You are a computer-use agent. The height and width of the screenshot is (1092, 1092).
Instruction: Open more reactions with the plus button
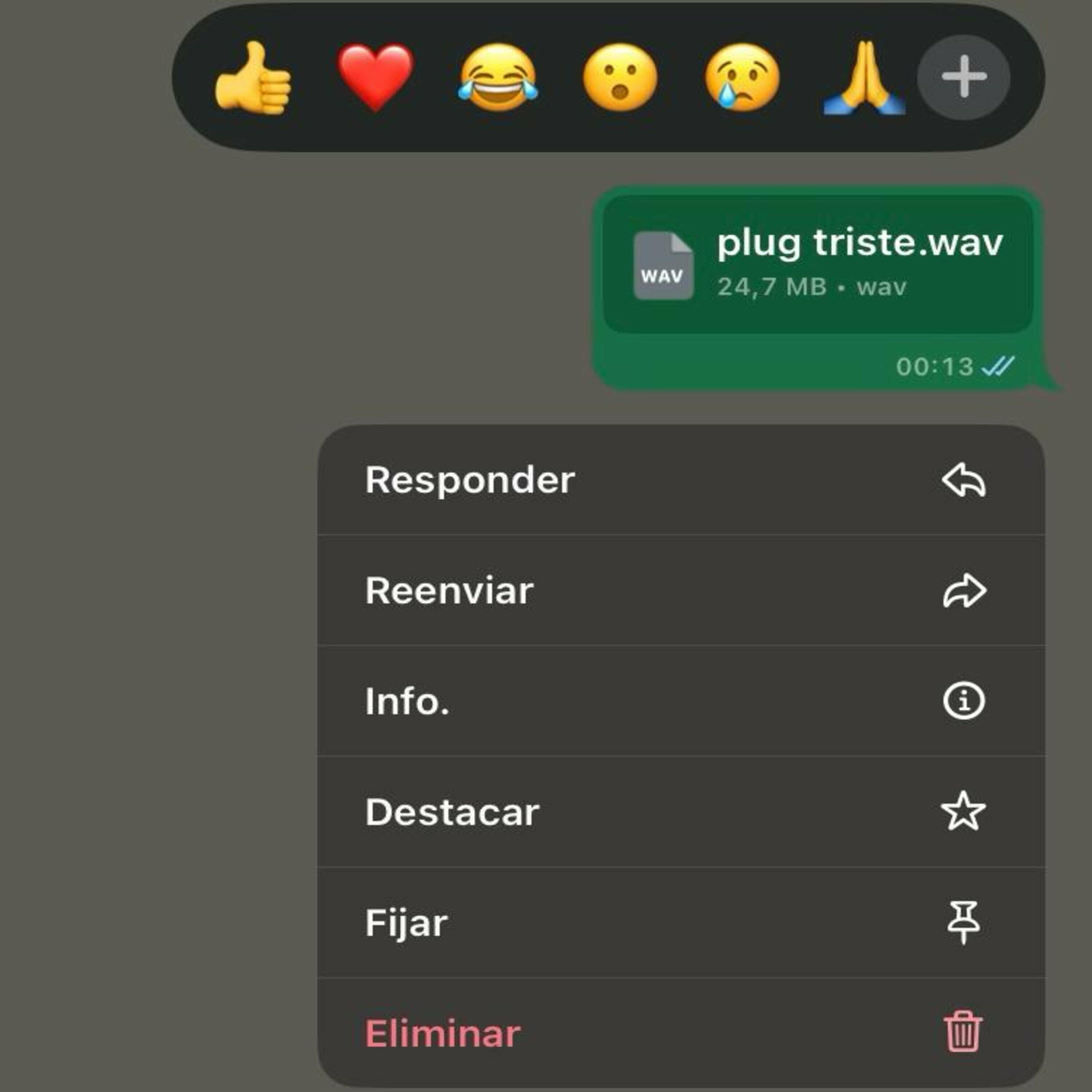[963, 77]
